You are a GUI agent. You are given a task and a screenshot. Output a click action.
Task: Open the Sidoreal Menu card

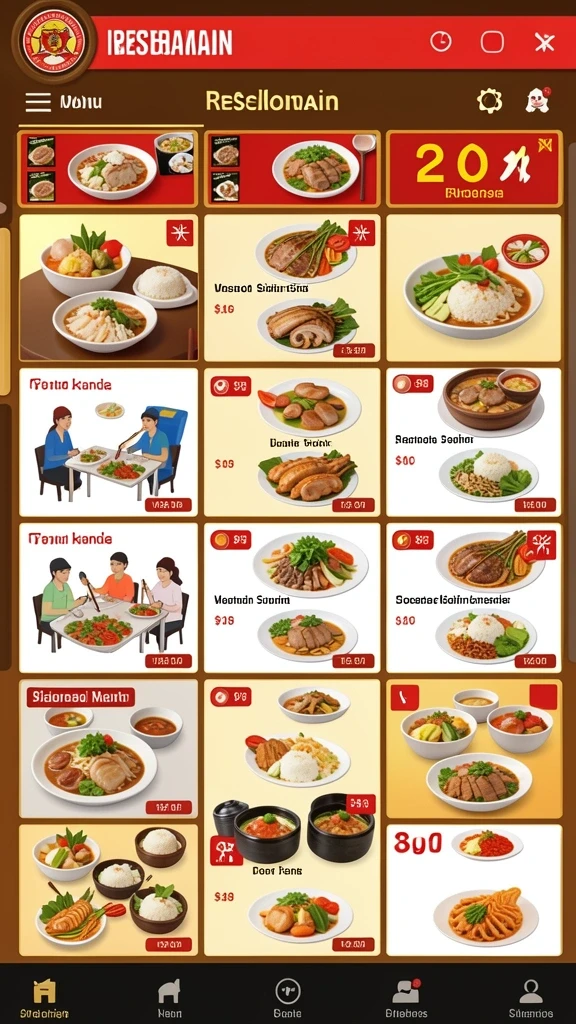pos(108,748)
